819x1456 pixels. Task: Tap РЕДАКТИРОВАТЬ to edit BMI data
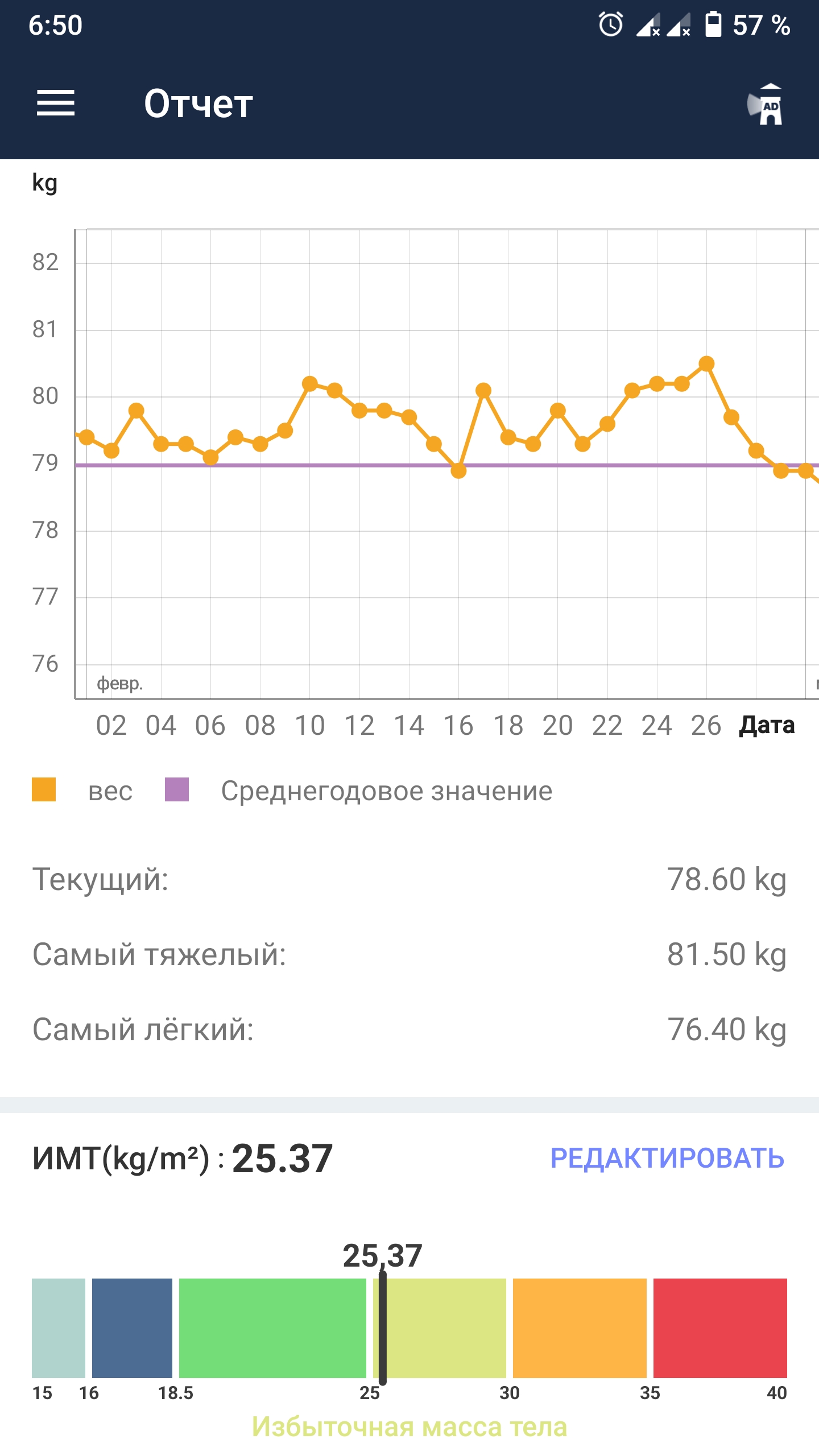tap(667, 1159)
